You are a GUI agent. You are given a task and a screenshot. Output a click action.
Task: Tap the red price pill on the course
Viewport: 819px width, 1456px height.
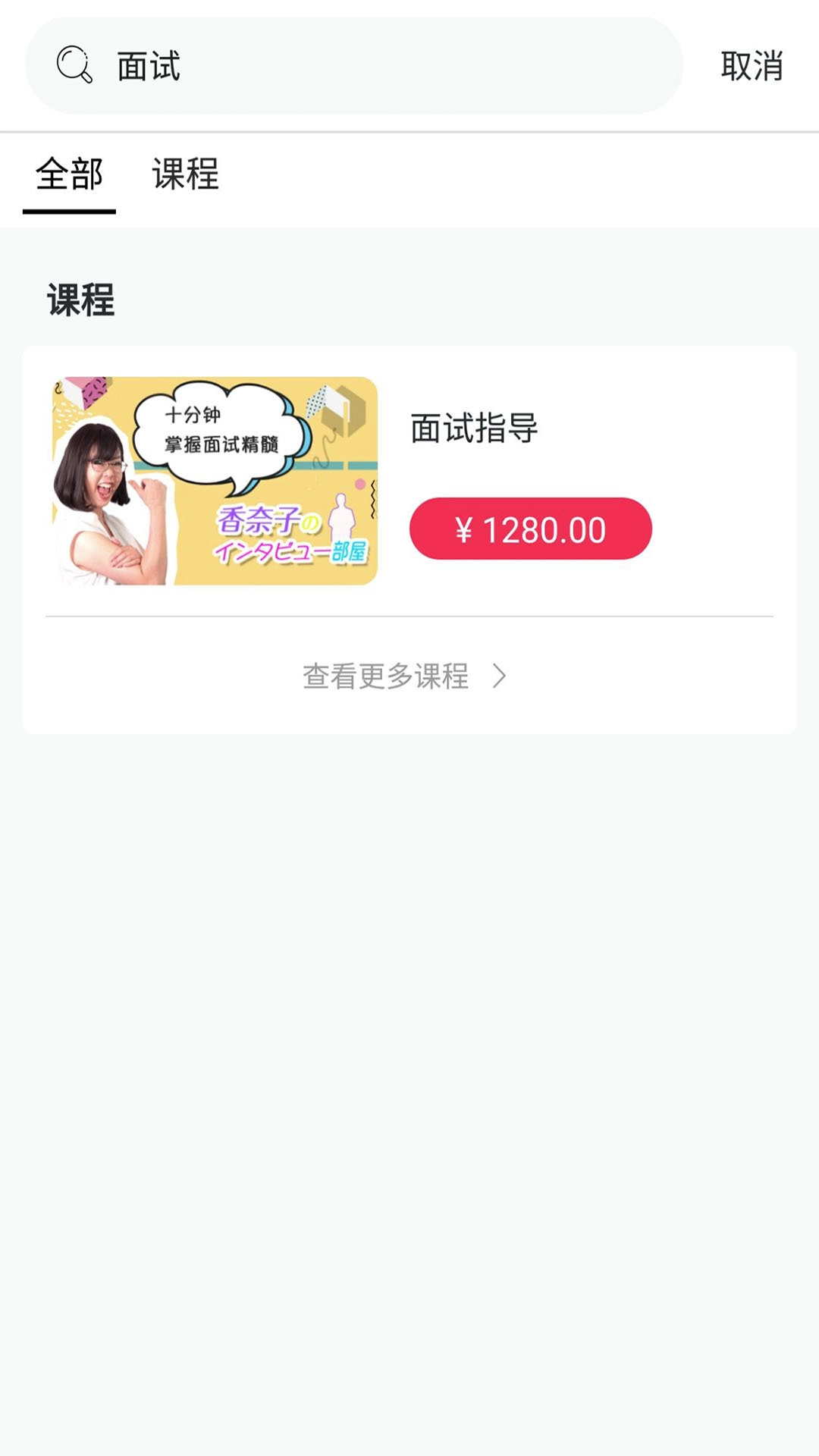click(x=531, y=529)
